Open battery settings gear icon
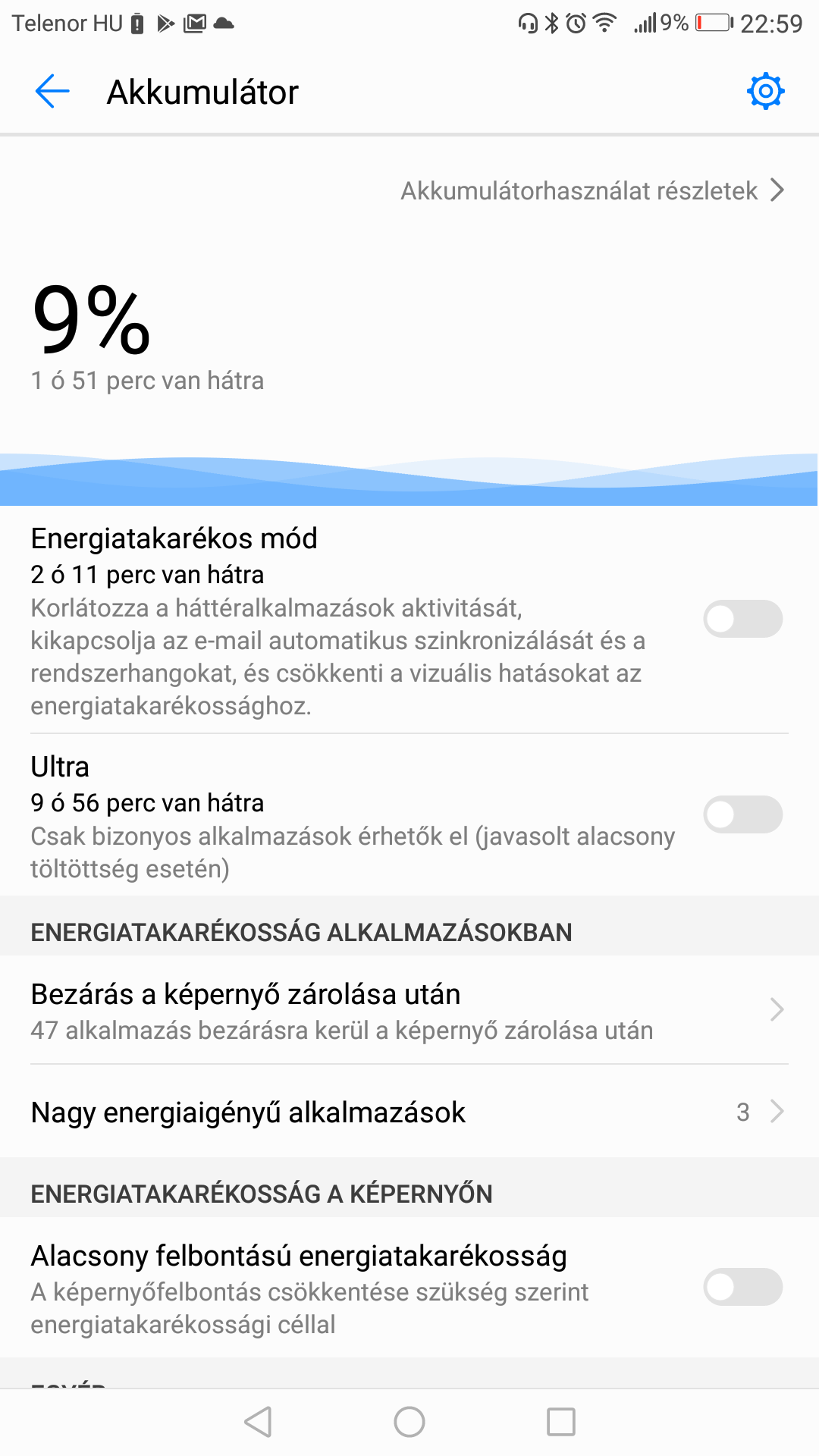Image resolution: width=819 pixels, height=1456 pixels. pos(765,92)
